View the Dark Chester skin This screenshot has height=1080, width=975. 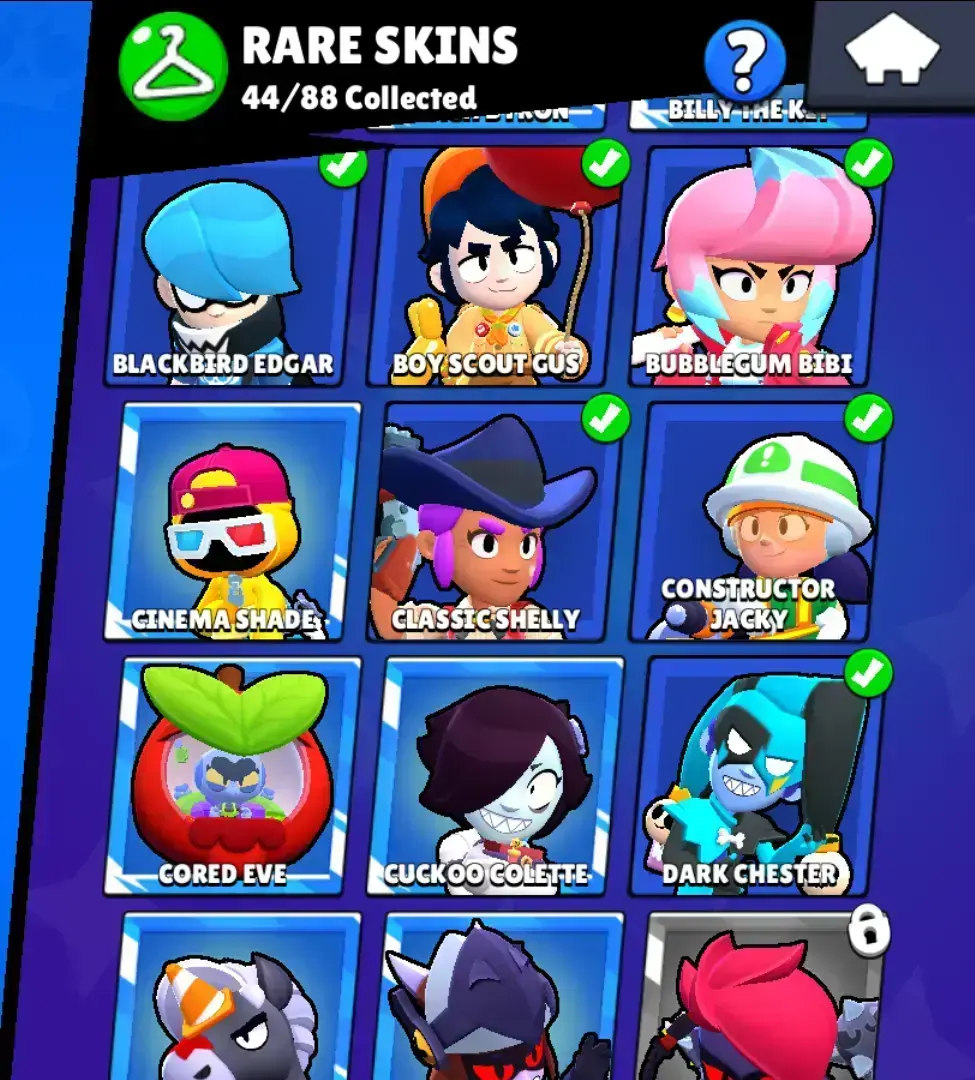756,776
